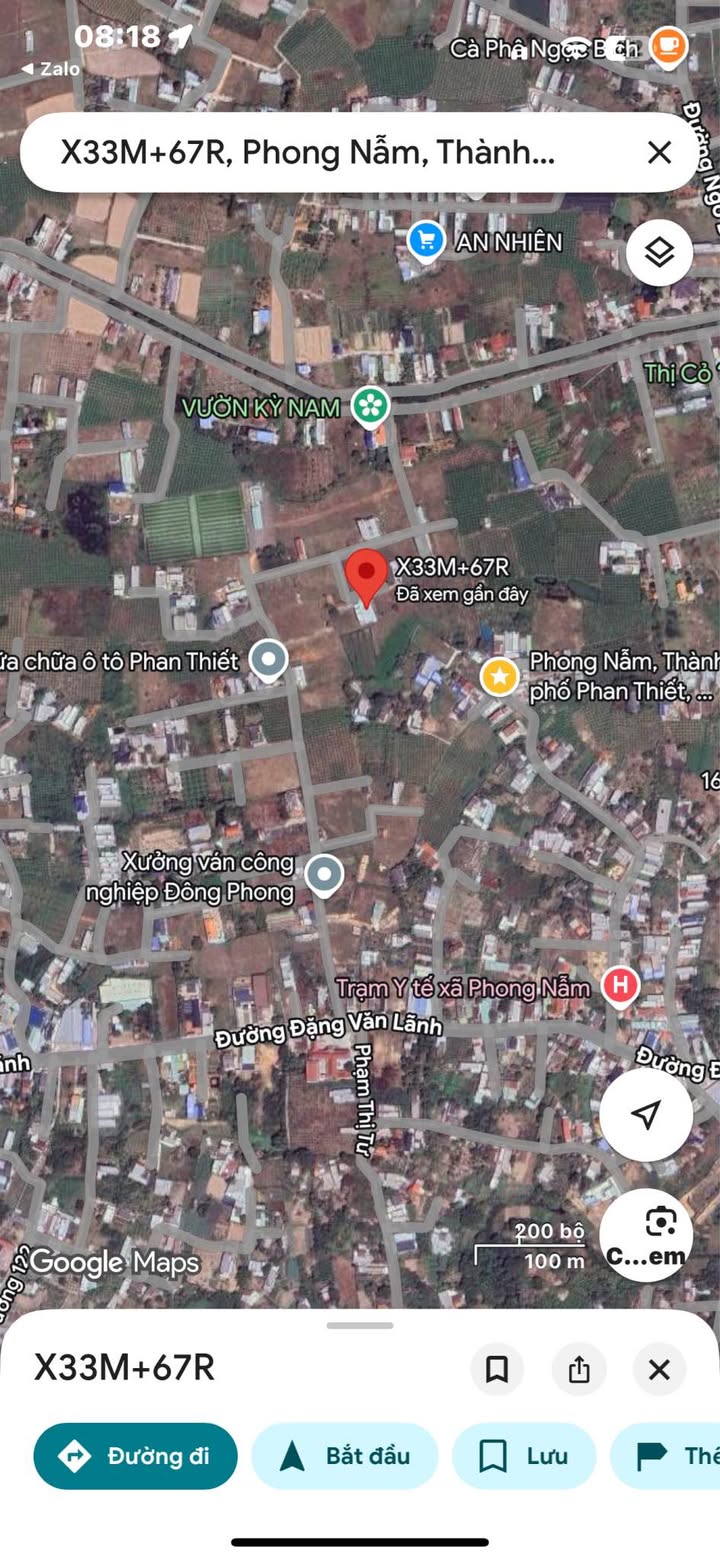Get directions with Đường đi
The image size is (720, 1560).
(x=136, y=1456)
